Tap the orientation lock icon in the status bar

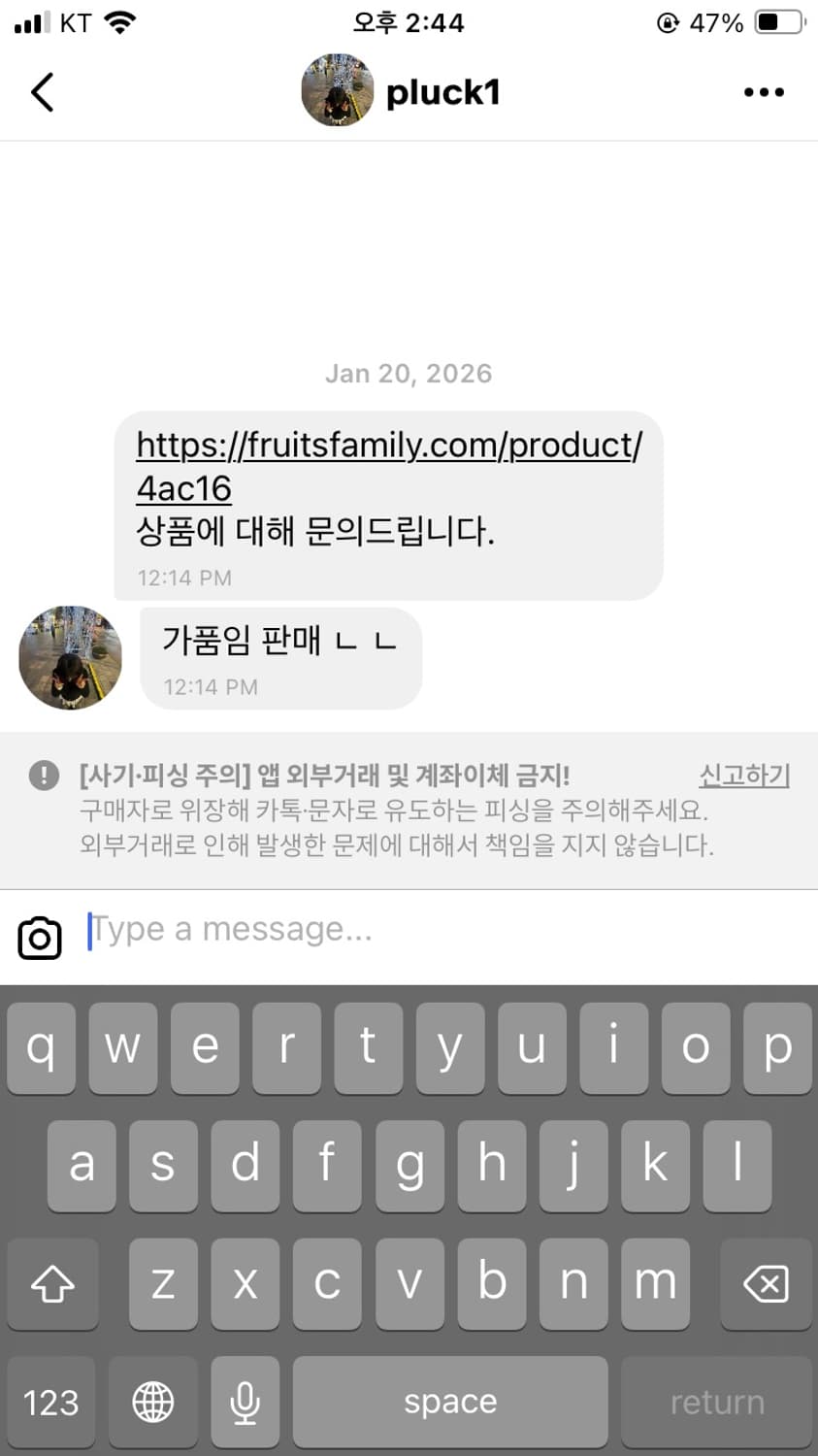669,22
